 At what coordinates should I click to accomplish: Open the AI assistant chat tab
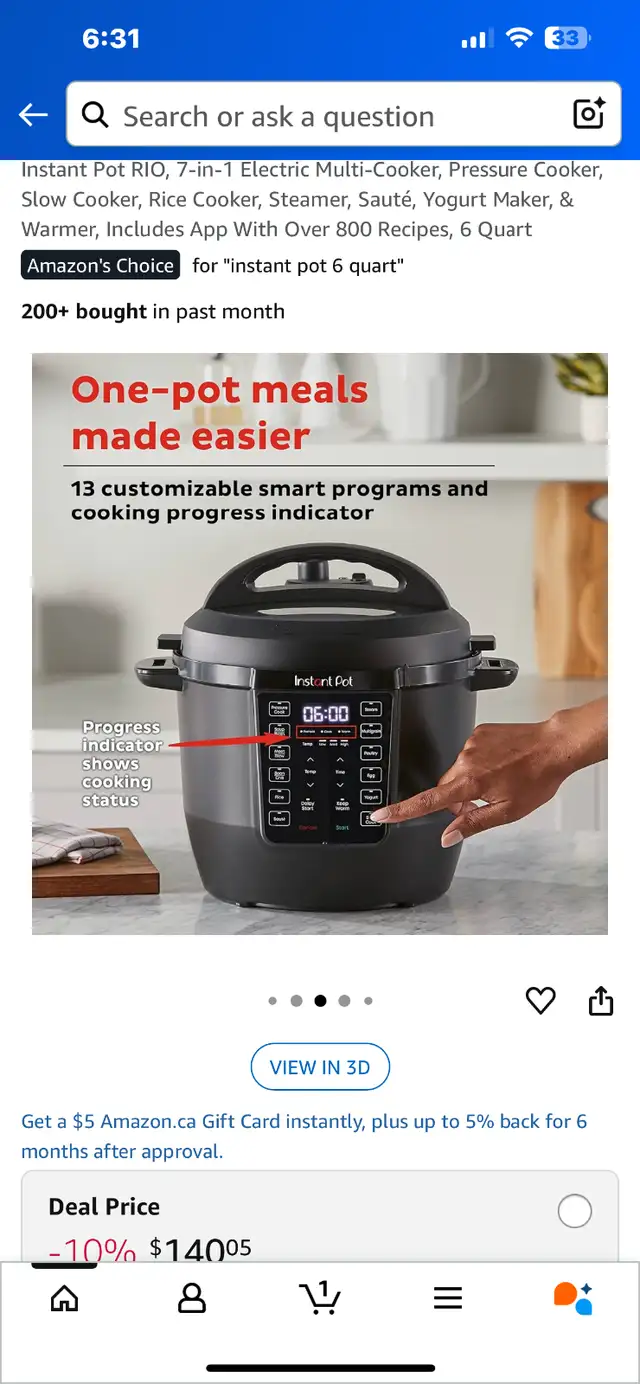(x=573, y=1298)
